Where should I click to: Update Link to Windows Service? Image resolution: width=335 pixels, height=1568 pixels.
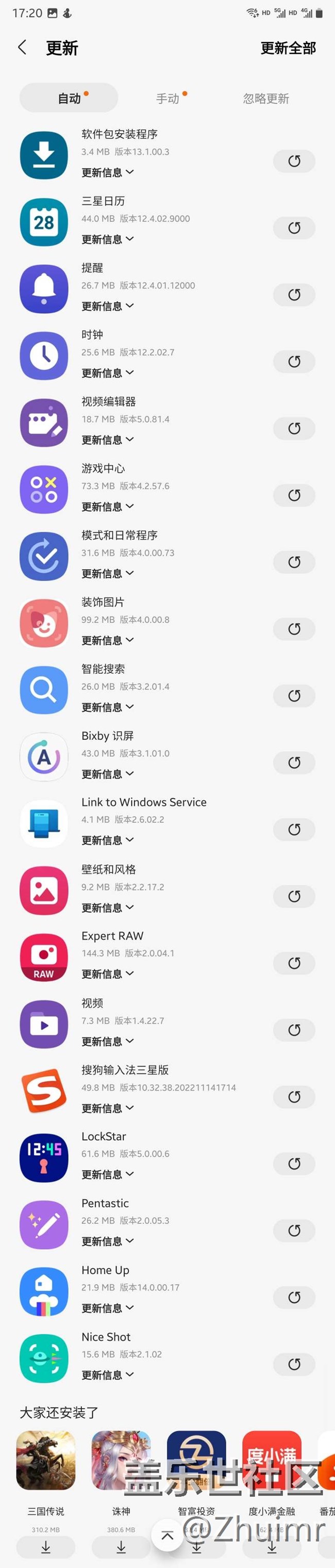(x=294, y=829)
